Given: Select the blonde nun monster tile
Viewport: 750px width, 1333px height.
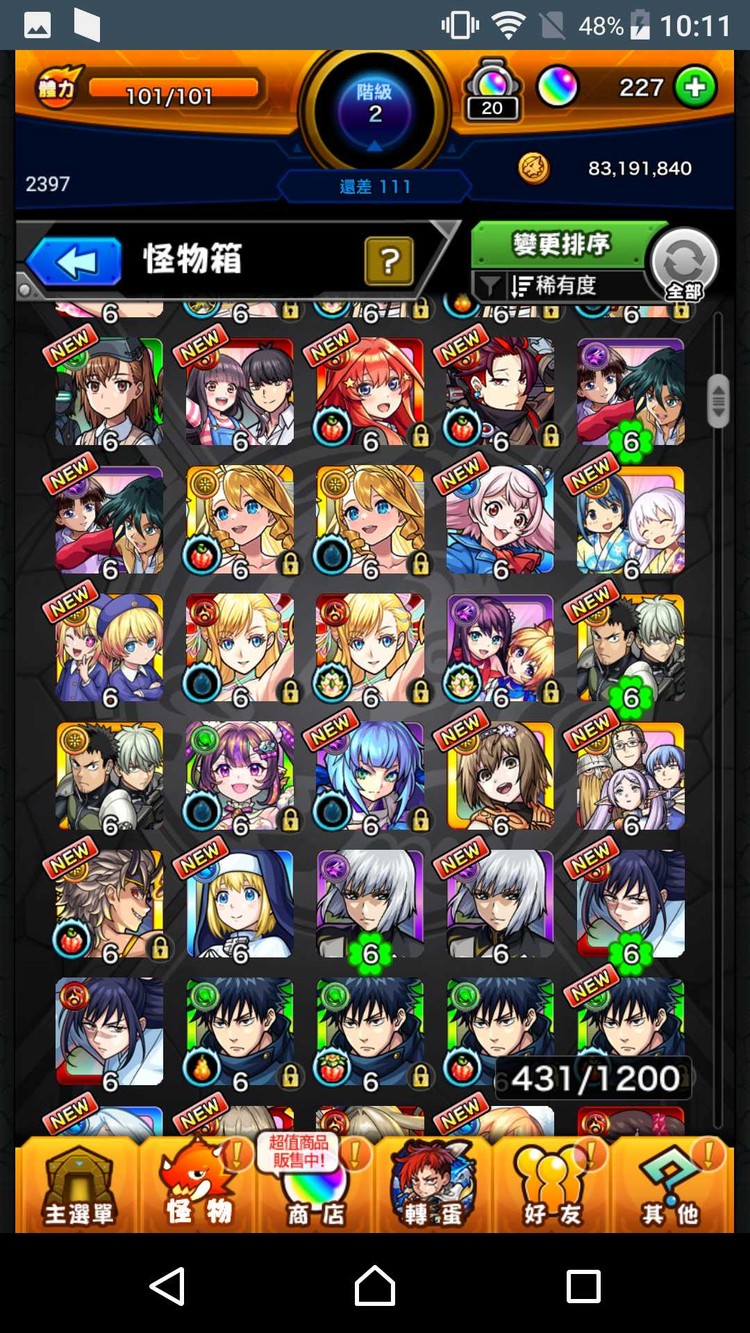Looking at the screenshot, I should coord(239,905).
